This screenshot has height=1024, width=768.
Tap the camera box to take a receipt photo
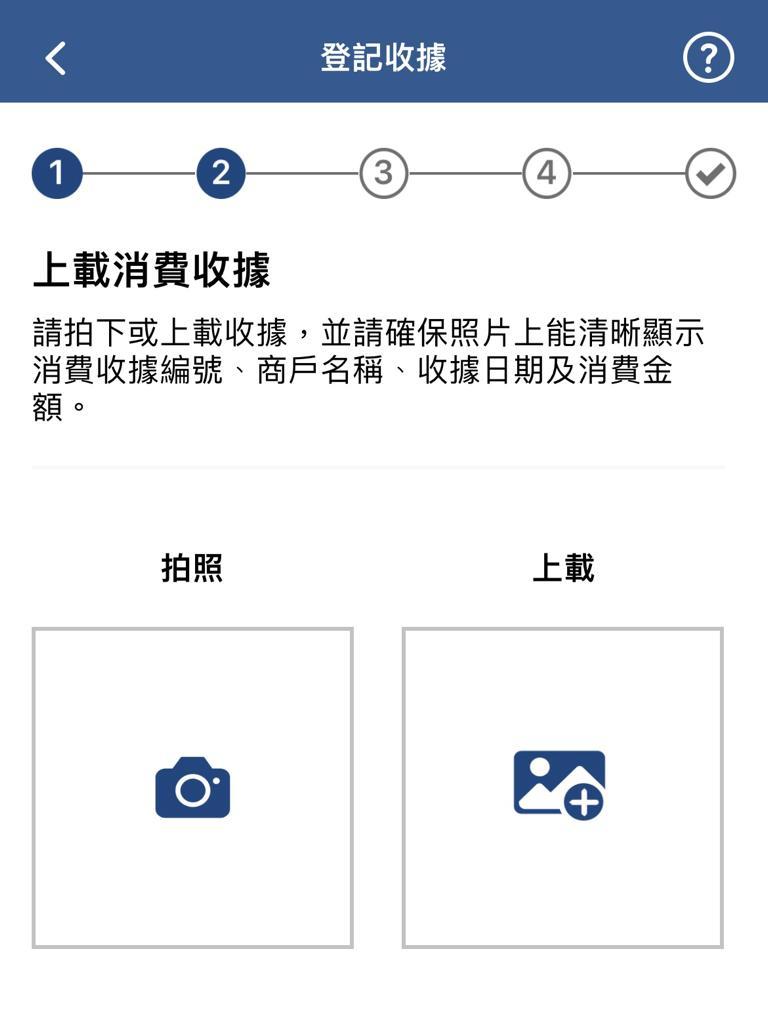tap(192, 787)
